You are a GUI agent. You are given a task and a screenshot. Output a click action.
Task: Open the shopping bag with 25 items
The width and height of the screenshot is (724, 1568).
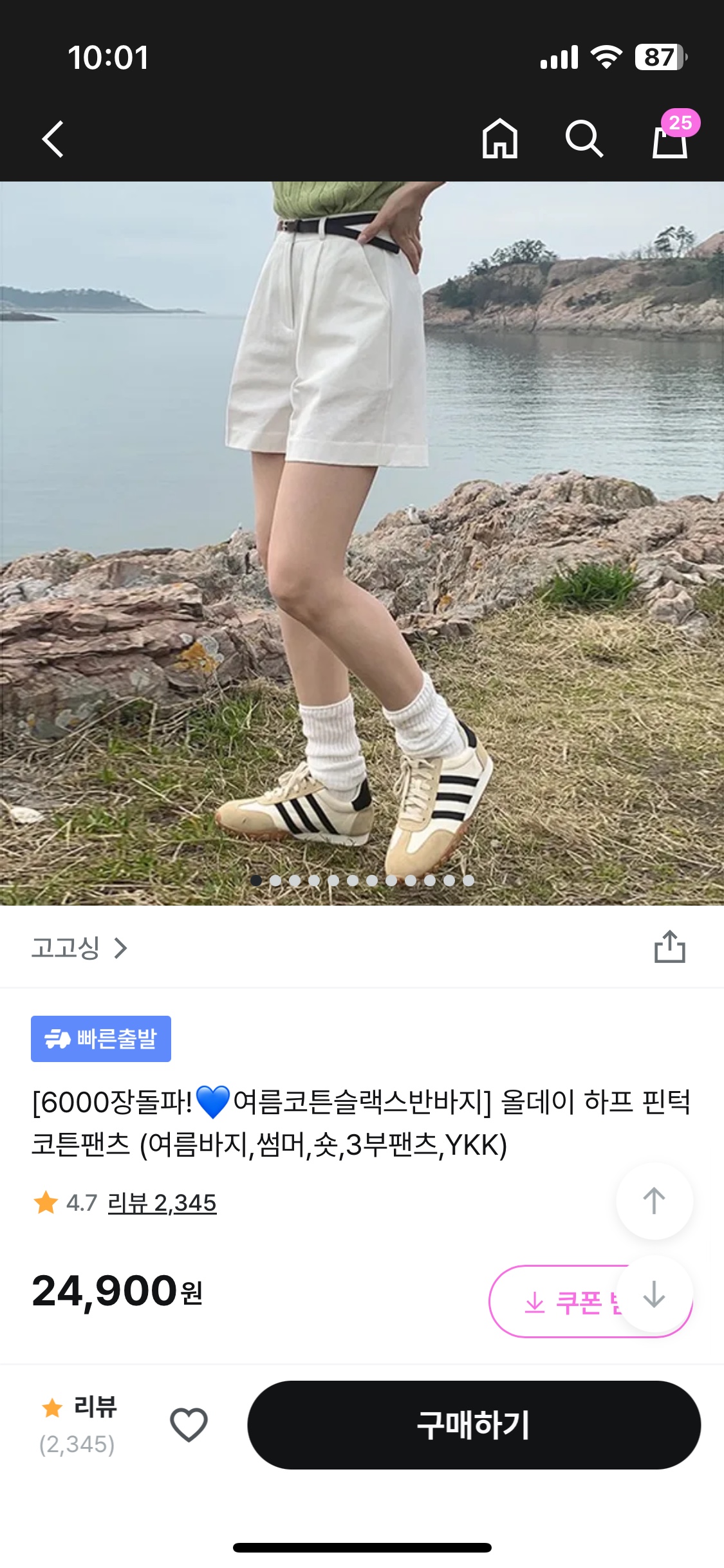[x=671, y=139]
